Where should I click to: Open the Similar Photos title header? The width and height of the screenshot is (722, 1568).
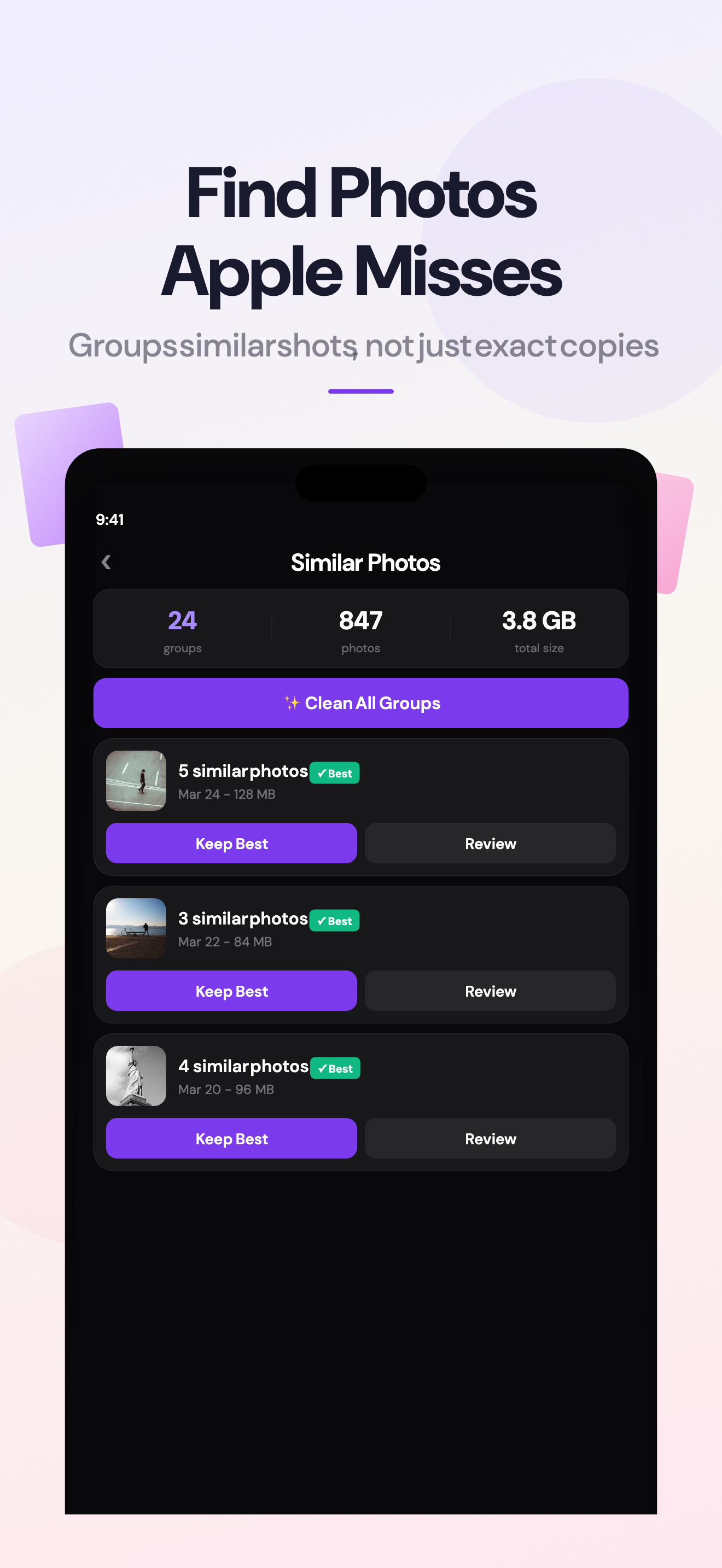365,563
